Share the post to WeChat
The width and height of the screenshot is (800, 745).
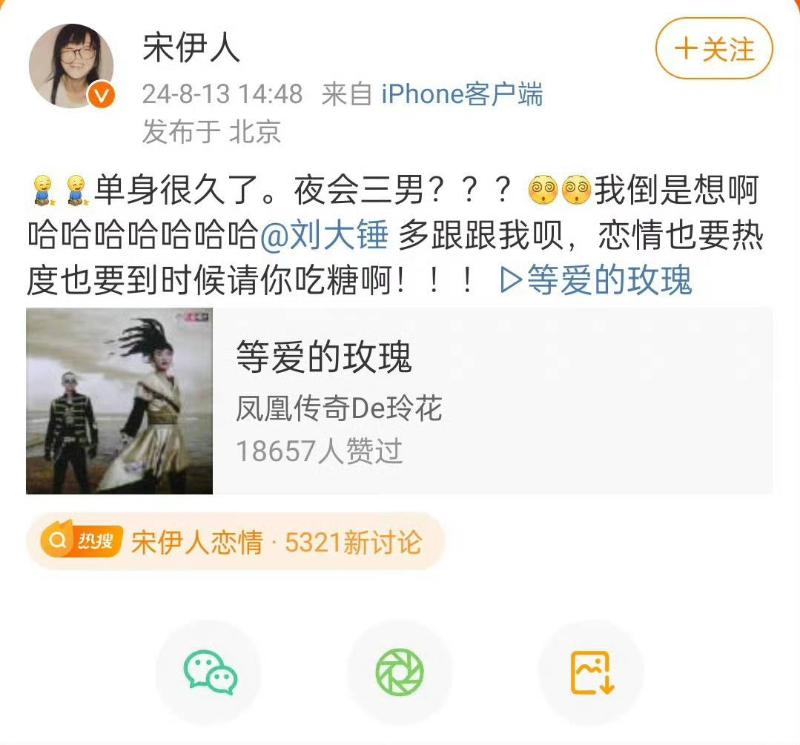click(x=210, y=672)
